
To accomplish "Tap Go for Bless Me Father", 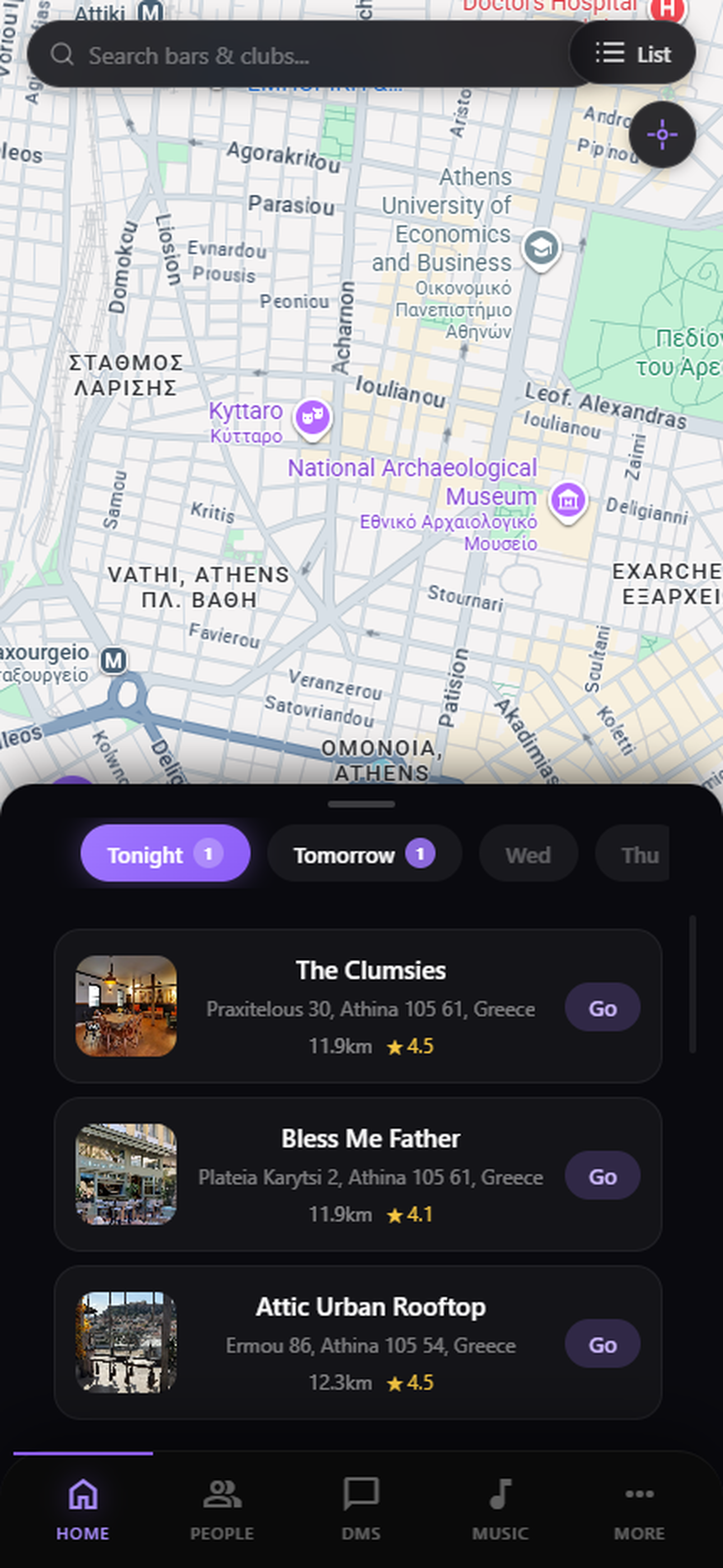I will tap(602, 1176).
